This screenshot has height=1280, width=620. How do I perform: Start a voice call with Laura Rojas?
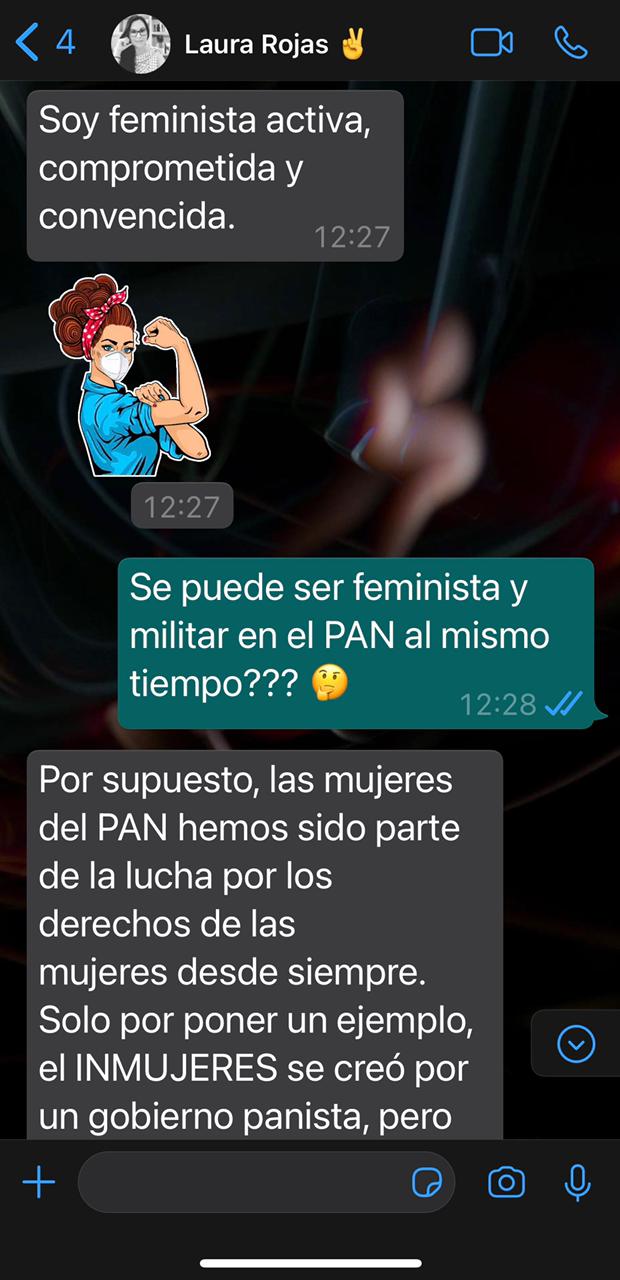(571, 43)
